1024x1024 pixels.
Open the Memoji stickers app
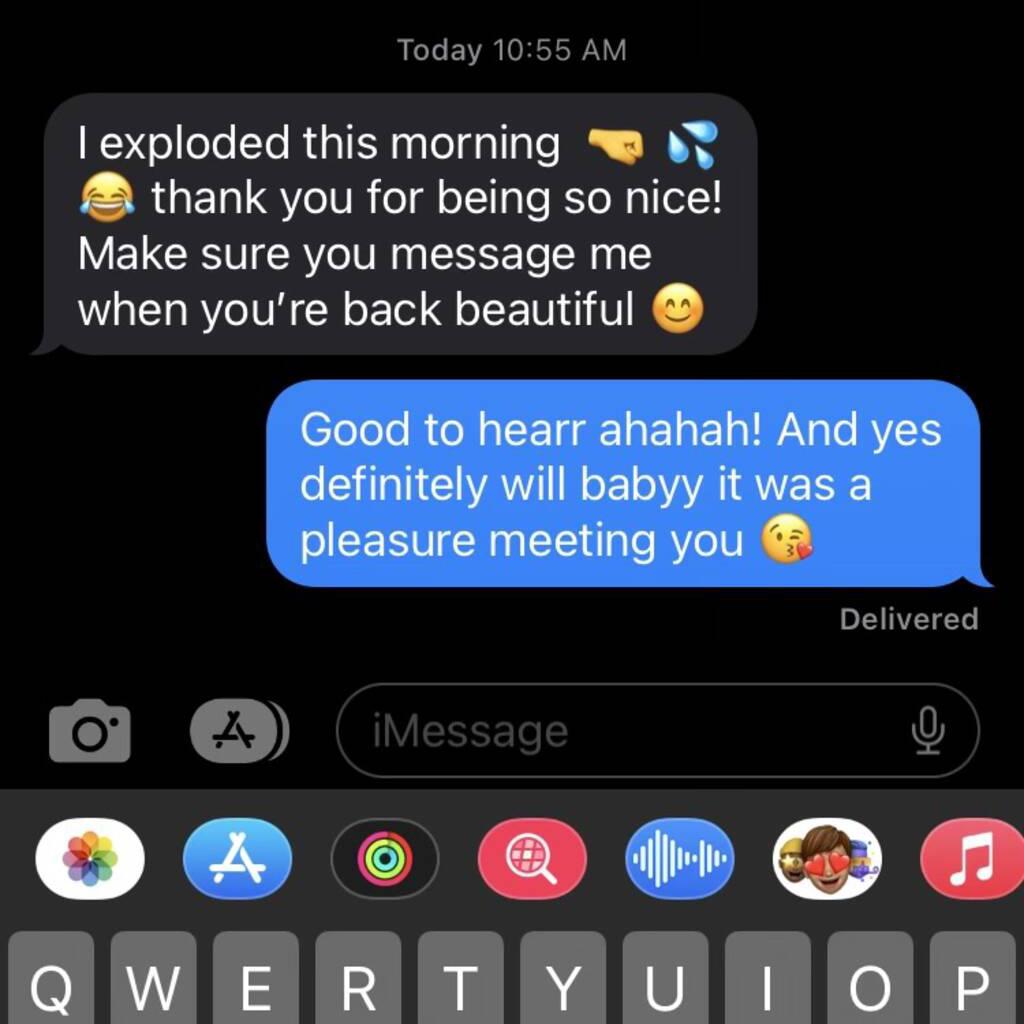(x=827, y=858)
